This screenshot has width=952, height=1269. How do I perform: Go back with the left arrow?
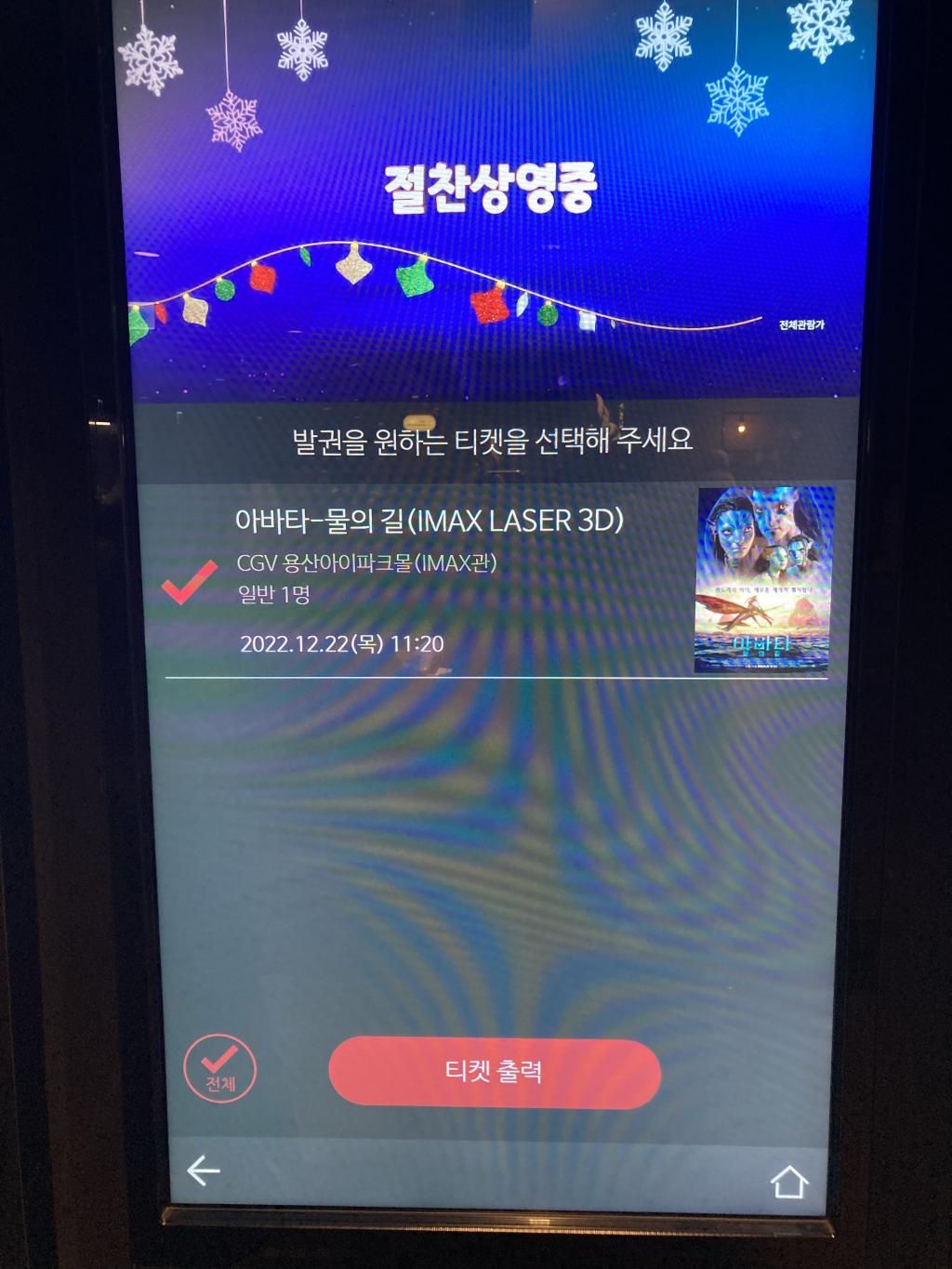pos(204,1171)
